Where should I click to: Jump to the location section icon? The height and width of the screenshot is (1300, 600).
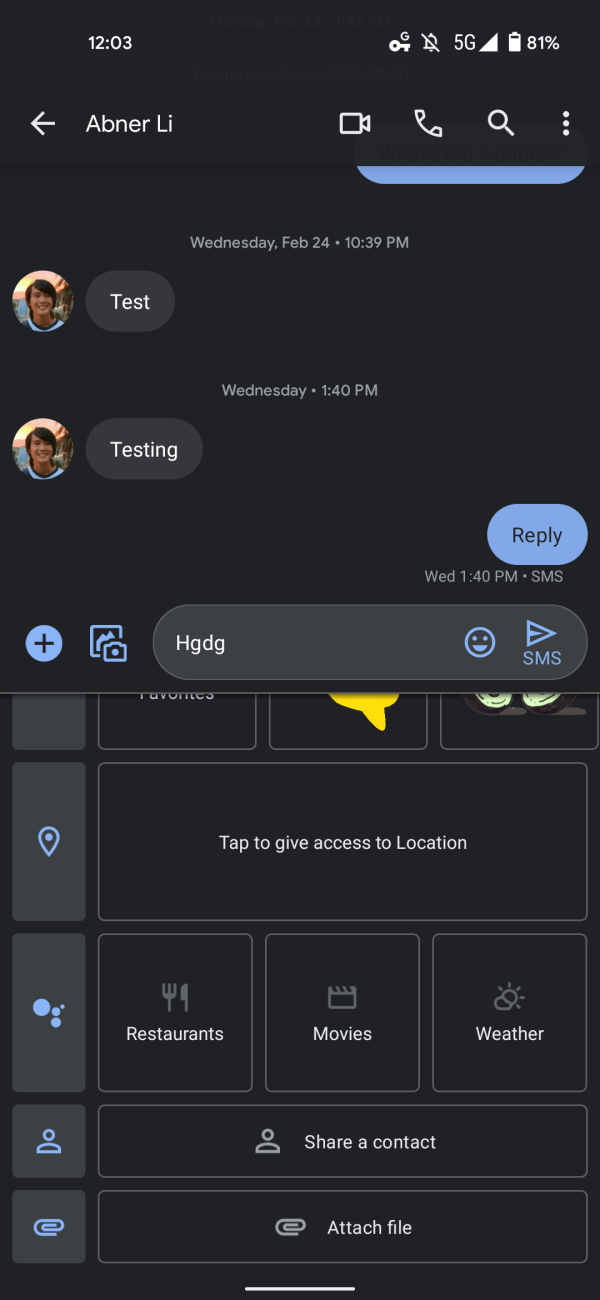(48, 842)
